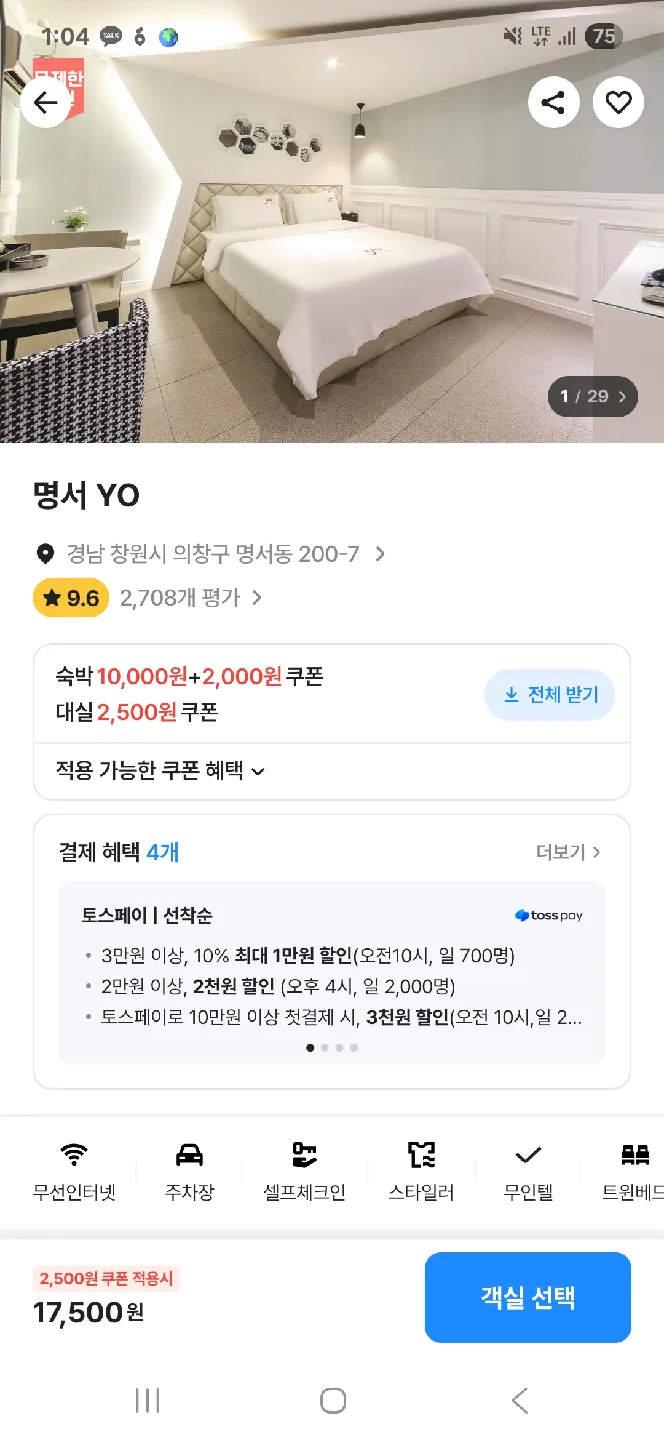Share this 명서 YO listing

pyautogui.click(x=553, y=102)
